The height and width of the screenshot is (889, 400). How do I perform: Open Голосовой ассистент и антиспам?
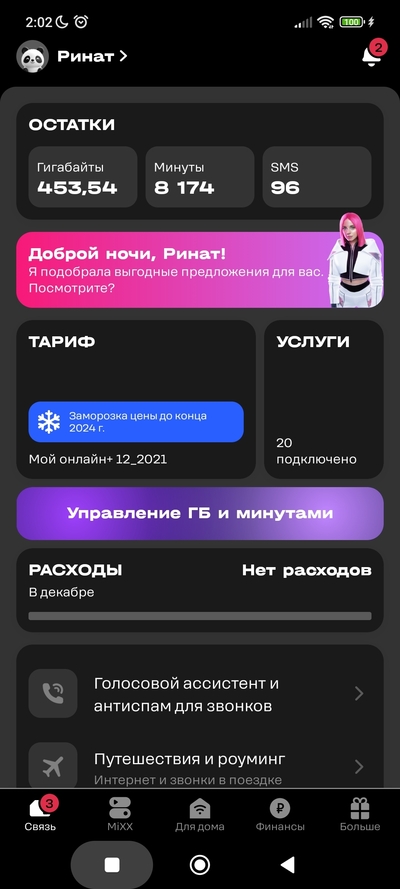pyautogui.click(x=199, y=694)
